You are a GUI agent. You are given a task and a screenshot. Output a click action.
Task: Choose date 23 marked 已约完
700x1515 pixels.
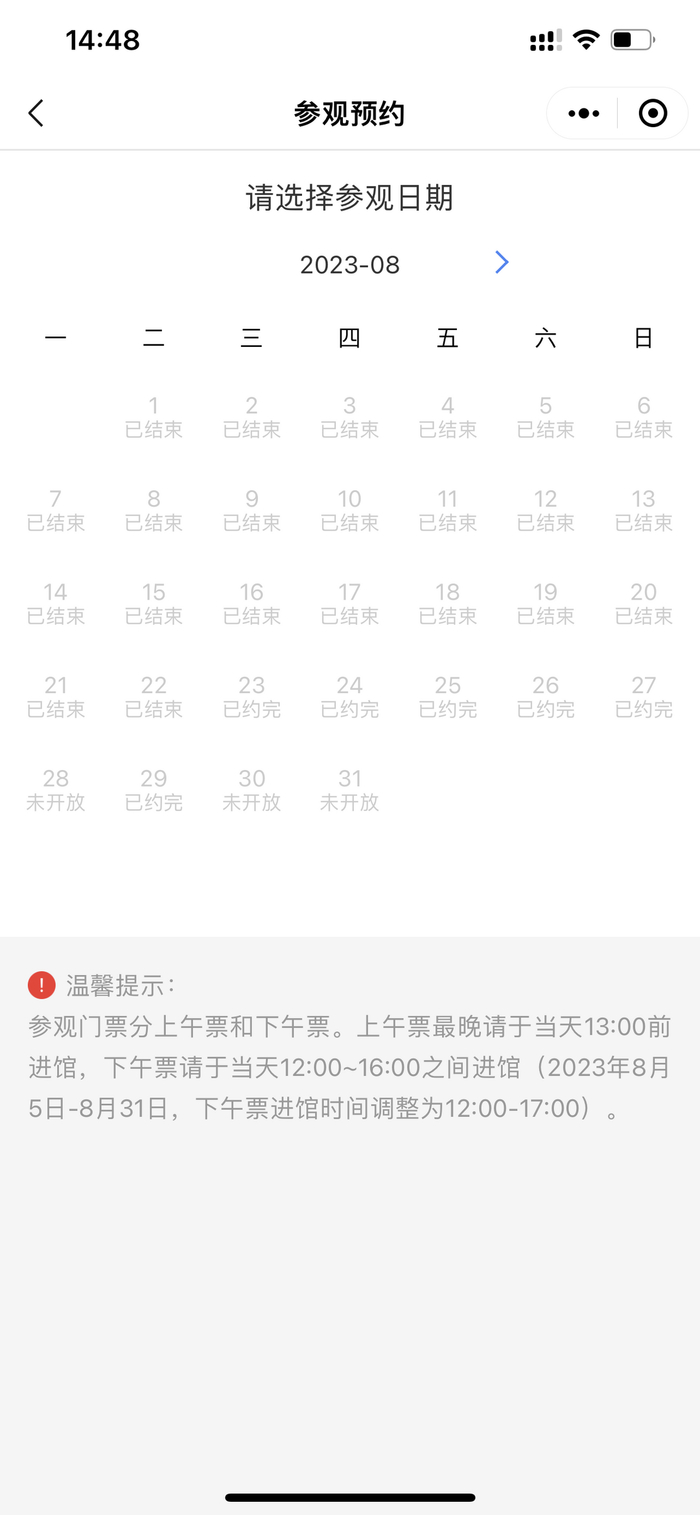pos(252,697)
